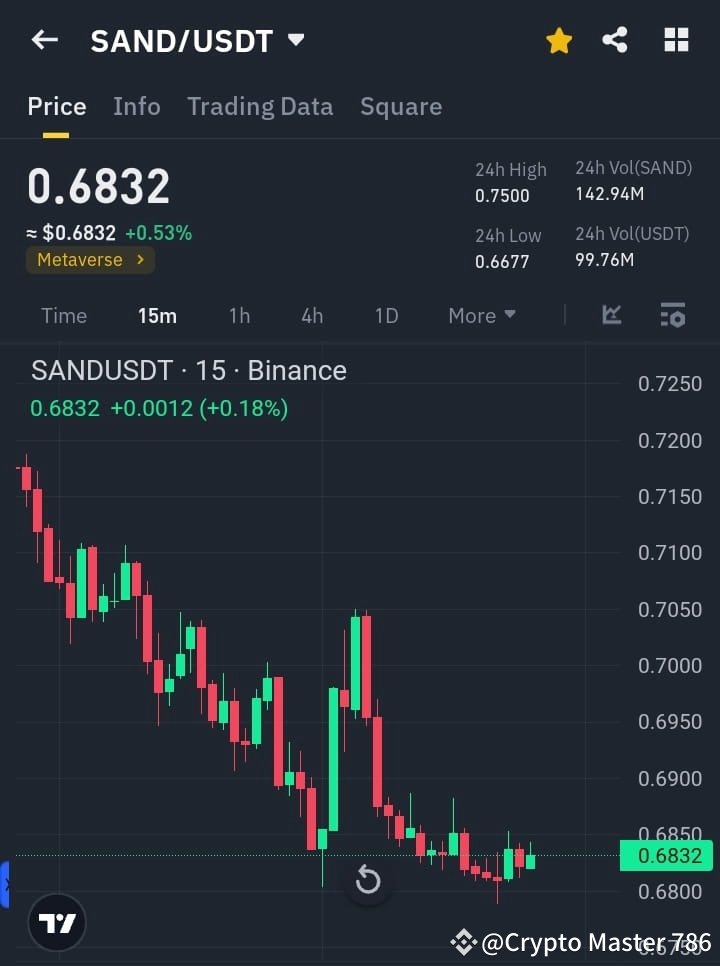Open the share icon
This screenshot has height=966, width=720.
(614, 40)
